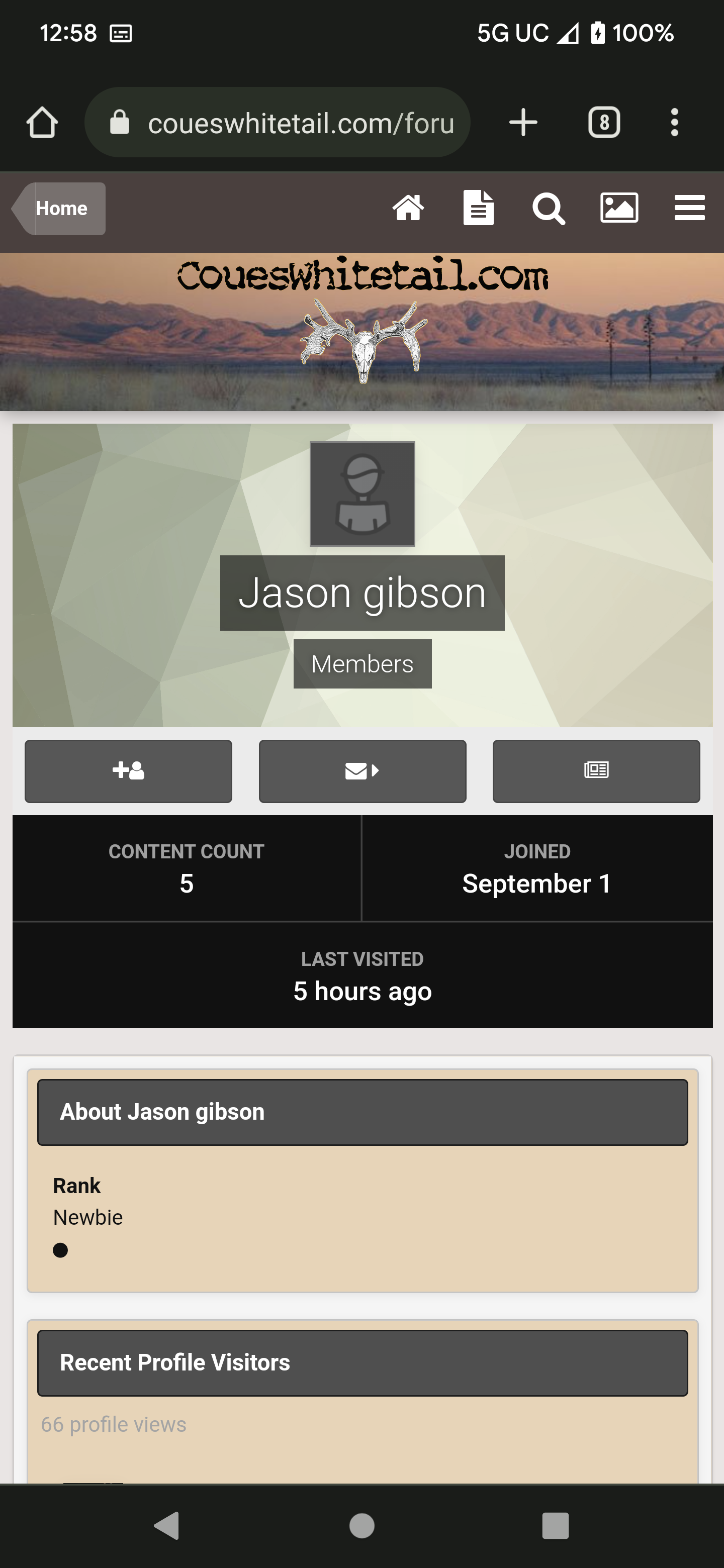Open Jason gibson's profile photo
The height and width of the screenshot is (1568, 724).
(x=363, y=494)
